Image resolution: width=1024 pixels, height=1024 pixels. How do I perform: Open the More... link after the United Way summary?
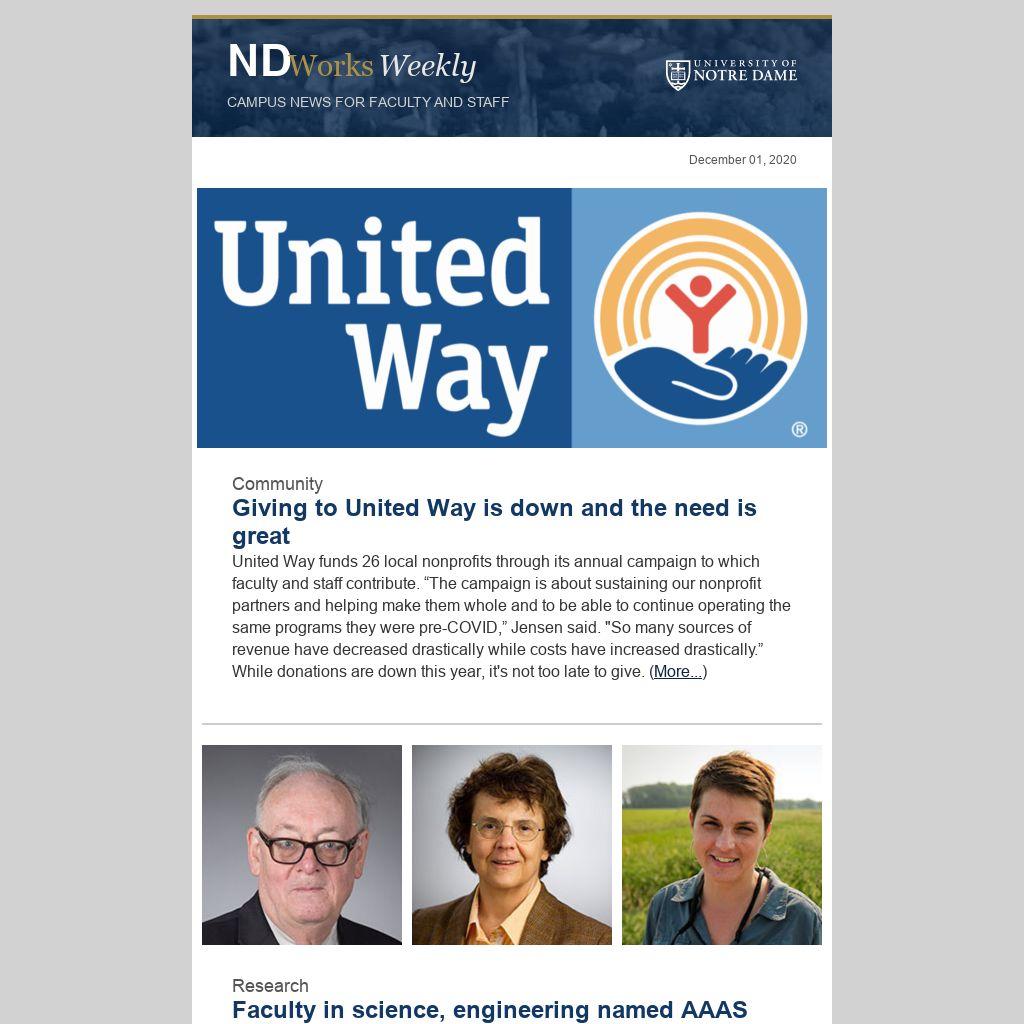678,672
